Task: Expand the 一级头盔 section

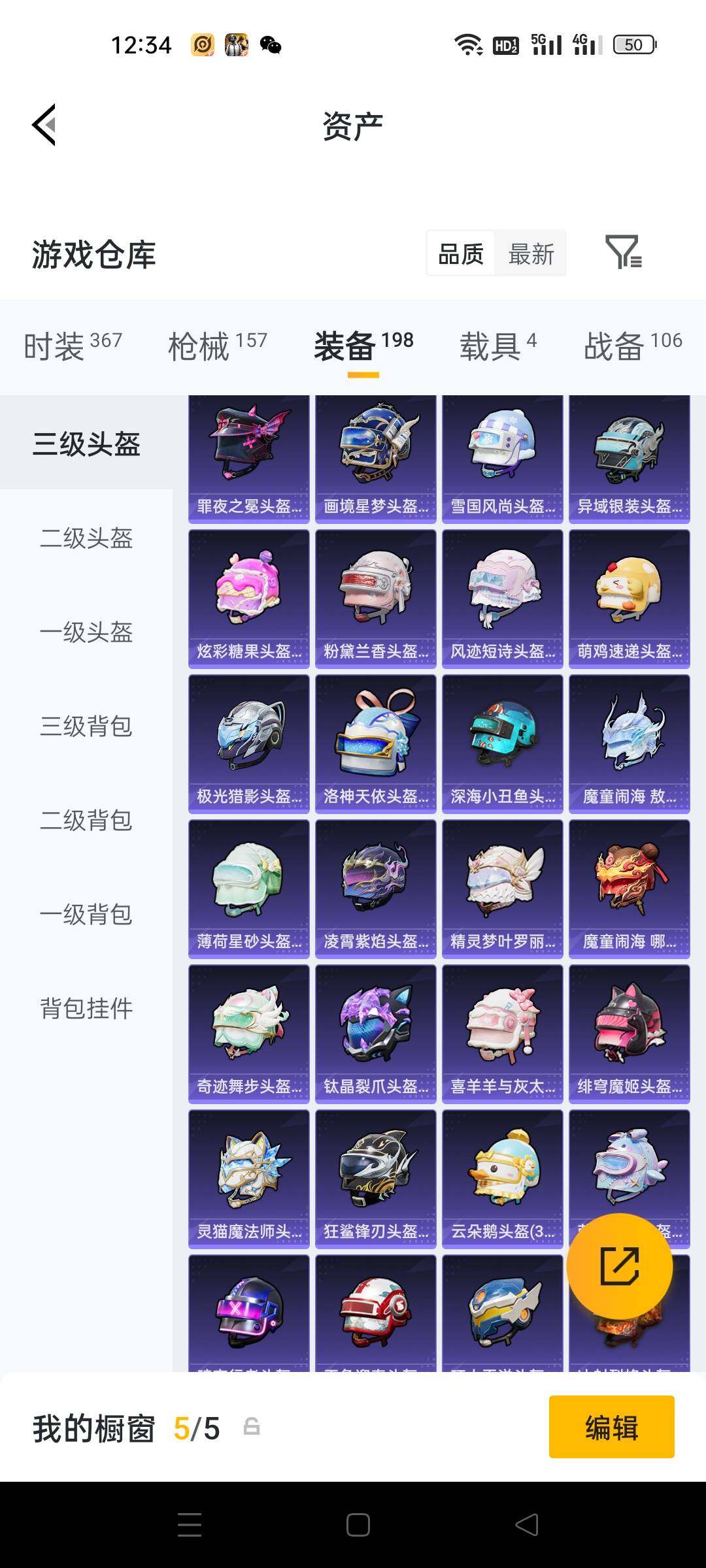Action: (x=88, y=632)
